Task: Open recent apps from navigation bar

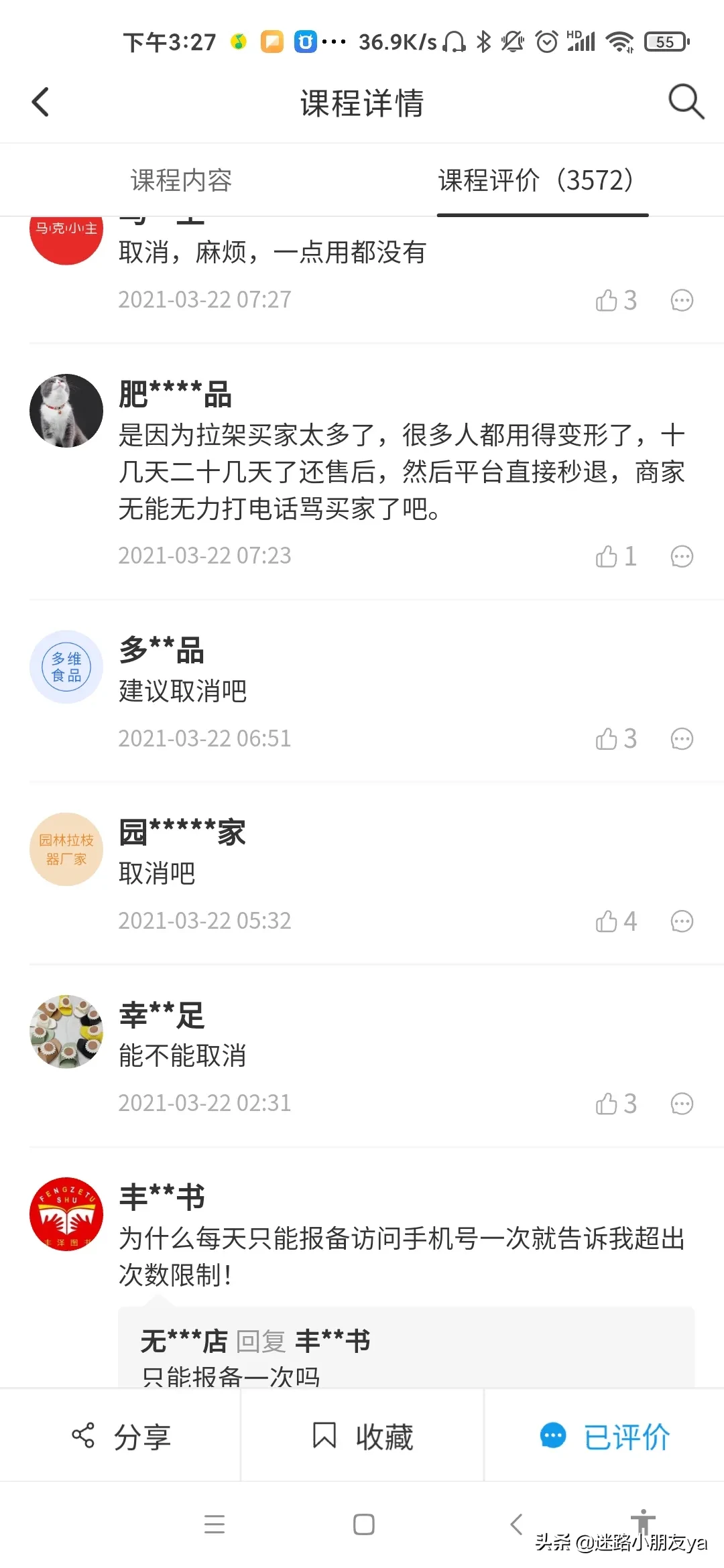Action: click(x=215, y=1524)
